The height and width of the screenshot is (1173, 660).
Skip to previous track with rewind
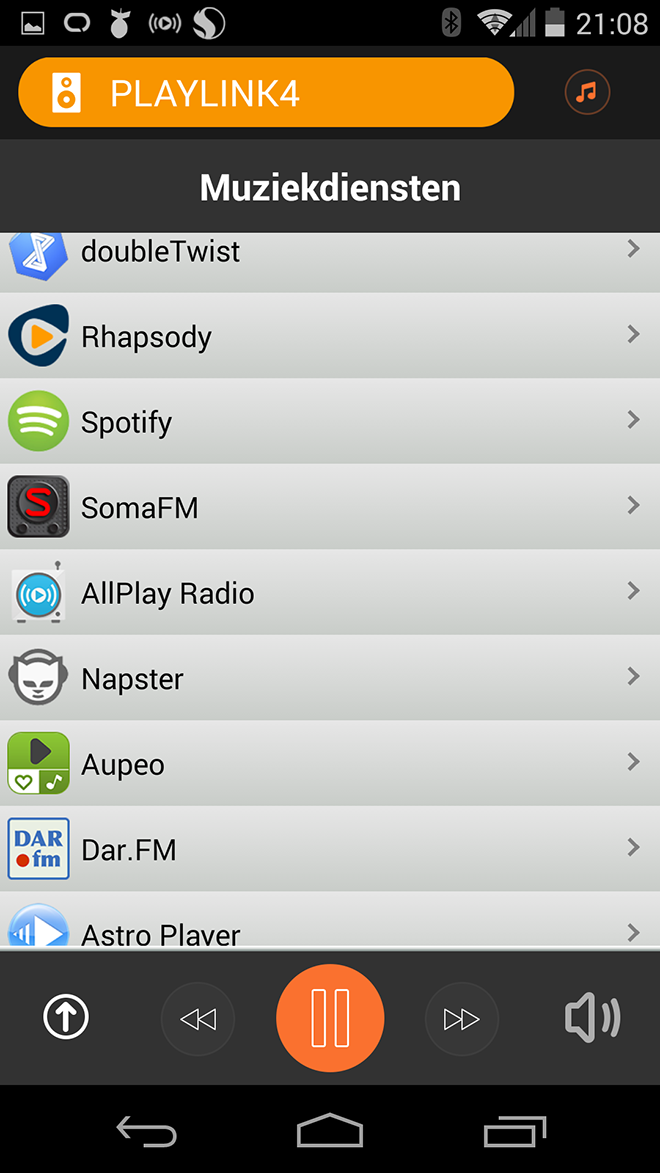tap(198, 1019)
